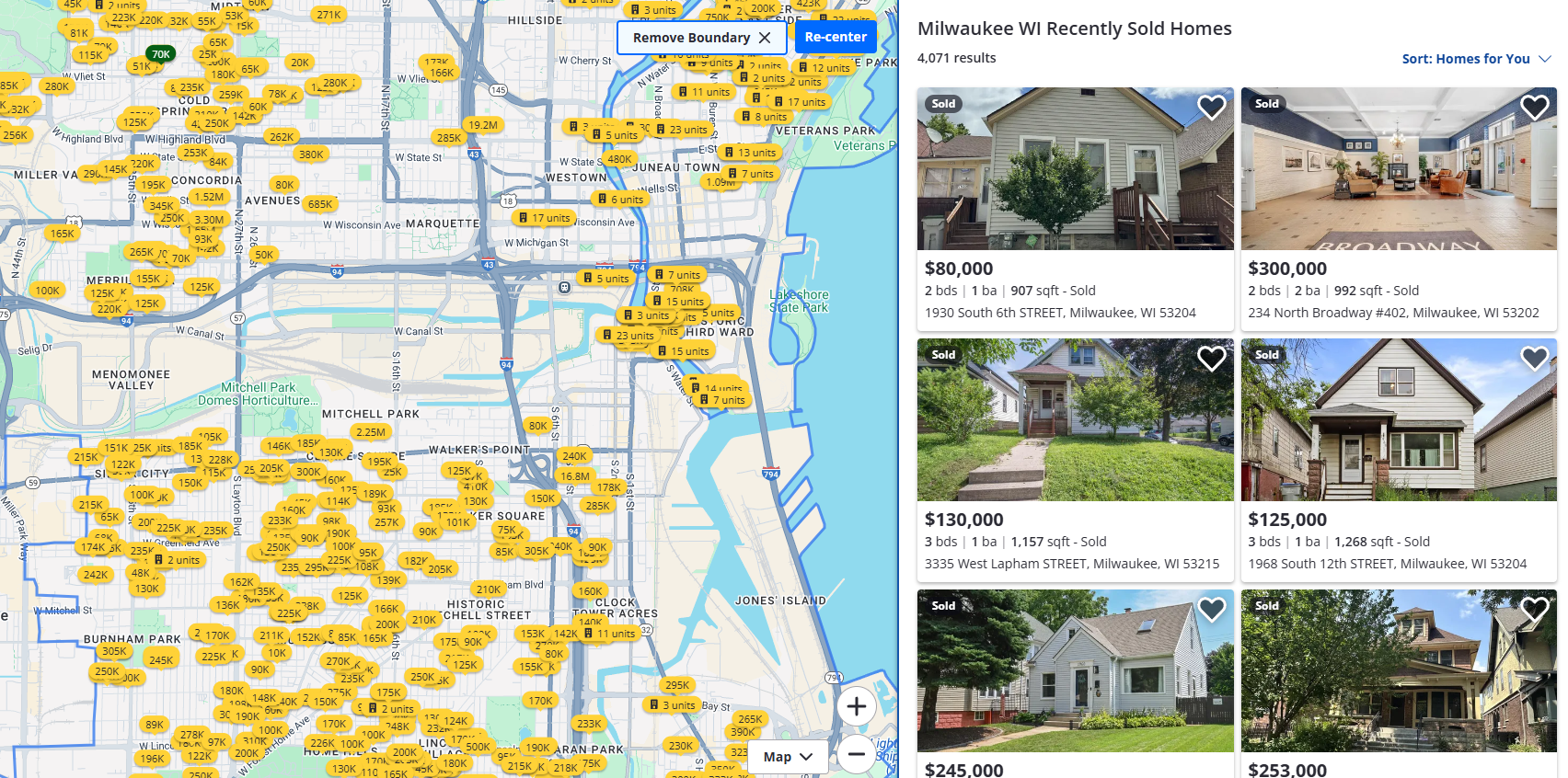Open the Map type dropdown
Screen dimensions: 1568x778
point(788,757)
